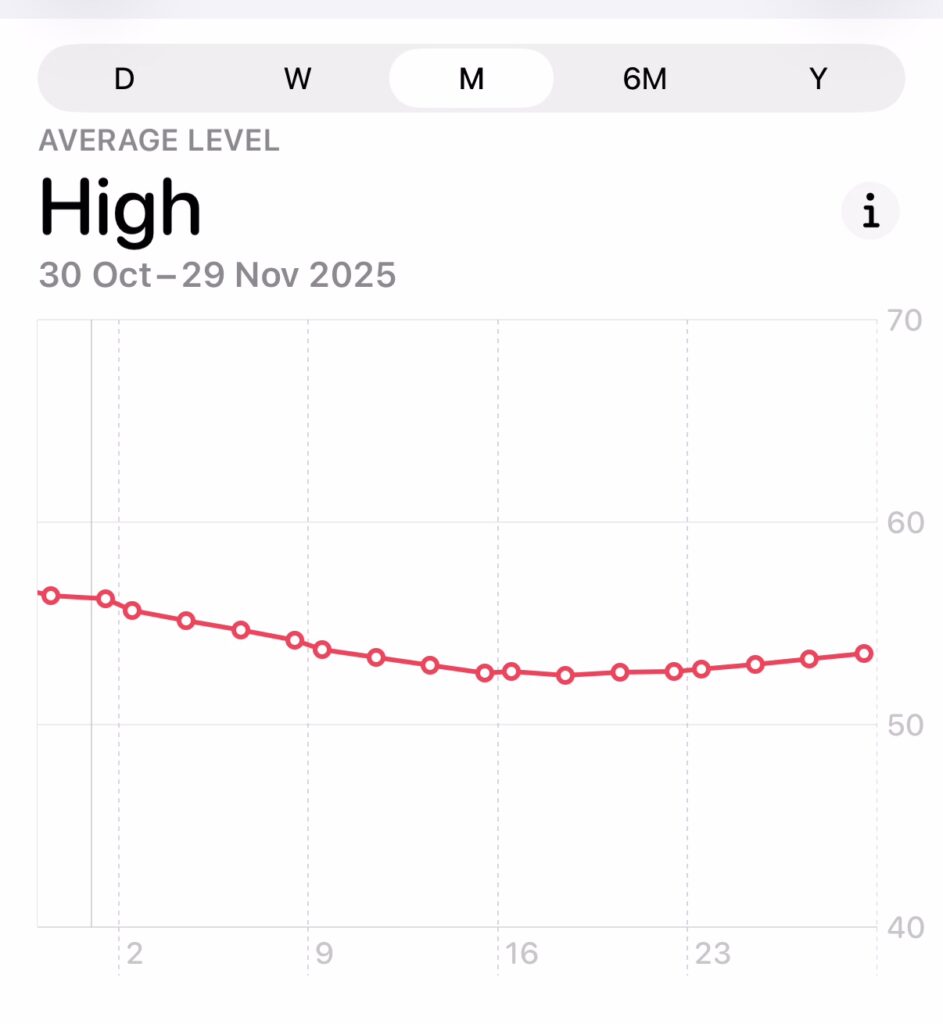Switch to the 6M view

coord(645,77)
